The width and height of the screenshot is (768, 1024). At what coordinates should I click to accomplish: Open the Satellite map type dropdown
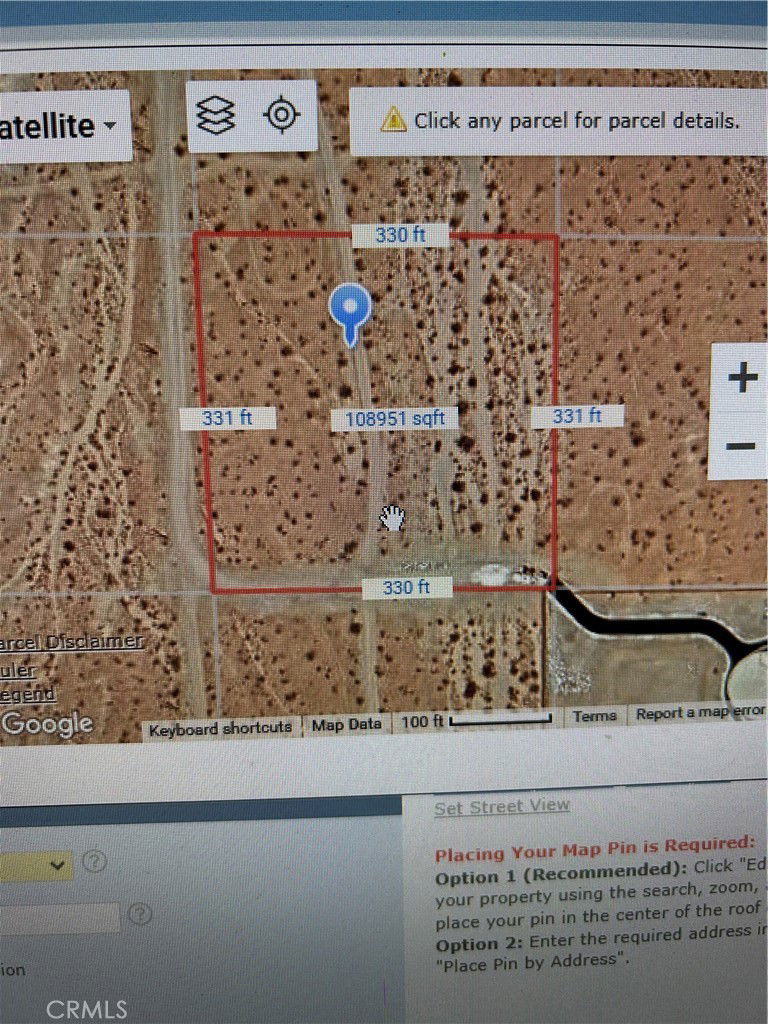60,126
